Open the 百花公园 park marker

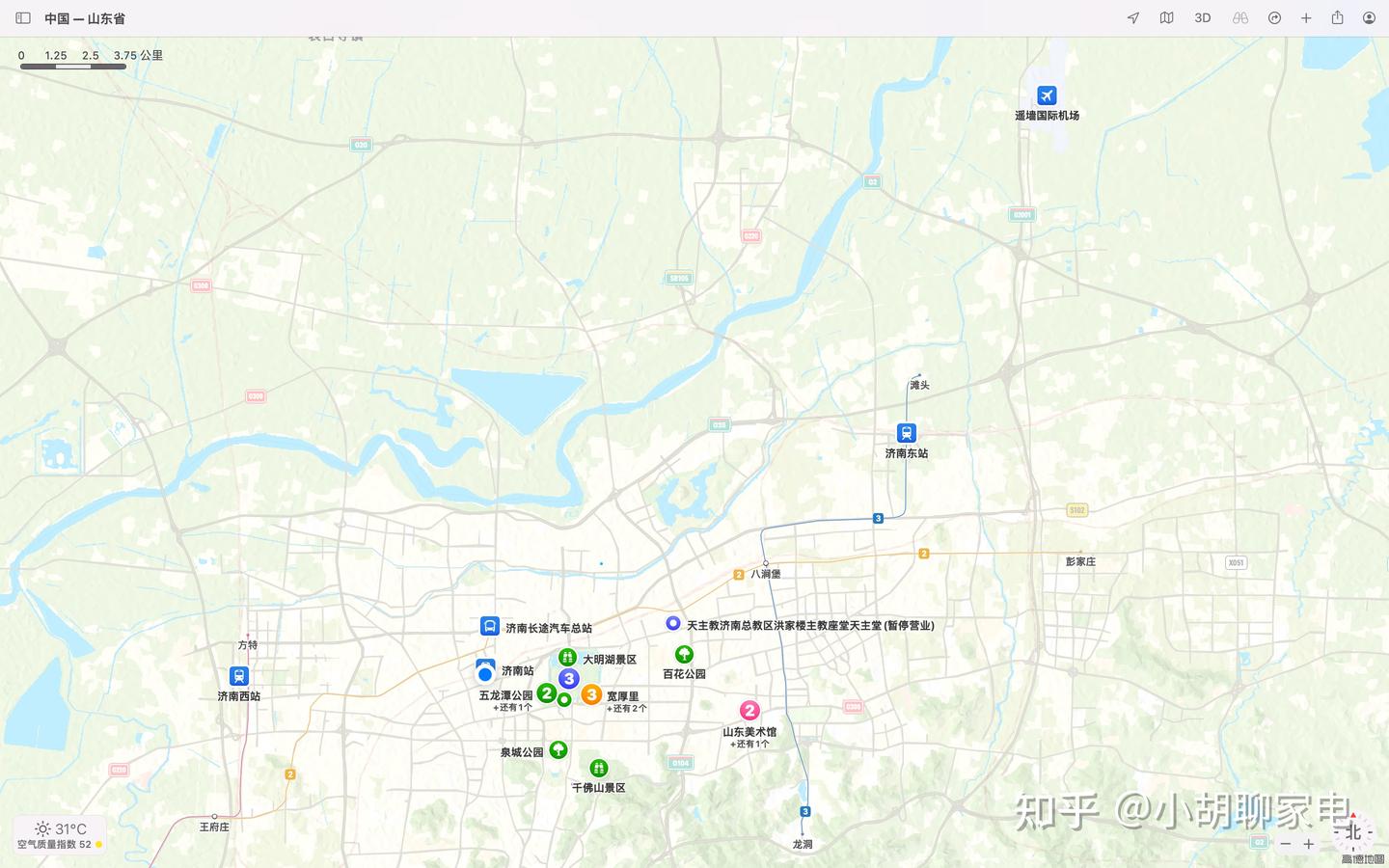(x=684, y=655)
